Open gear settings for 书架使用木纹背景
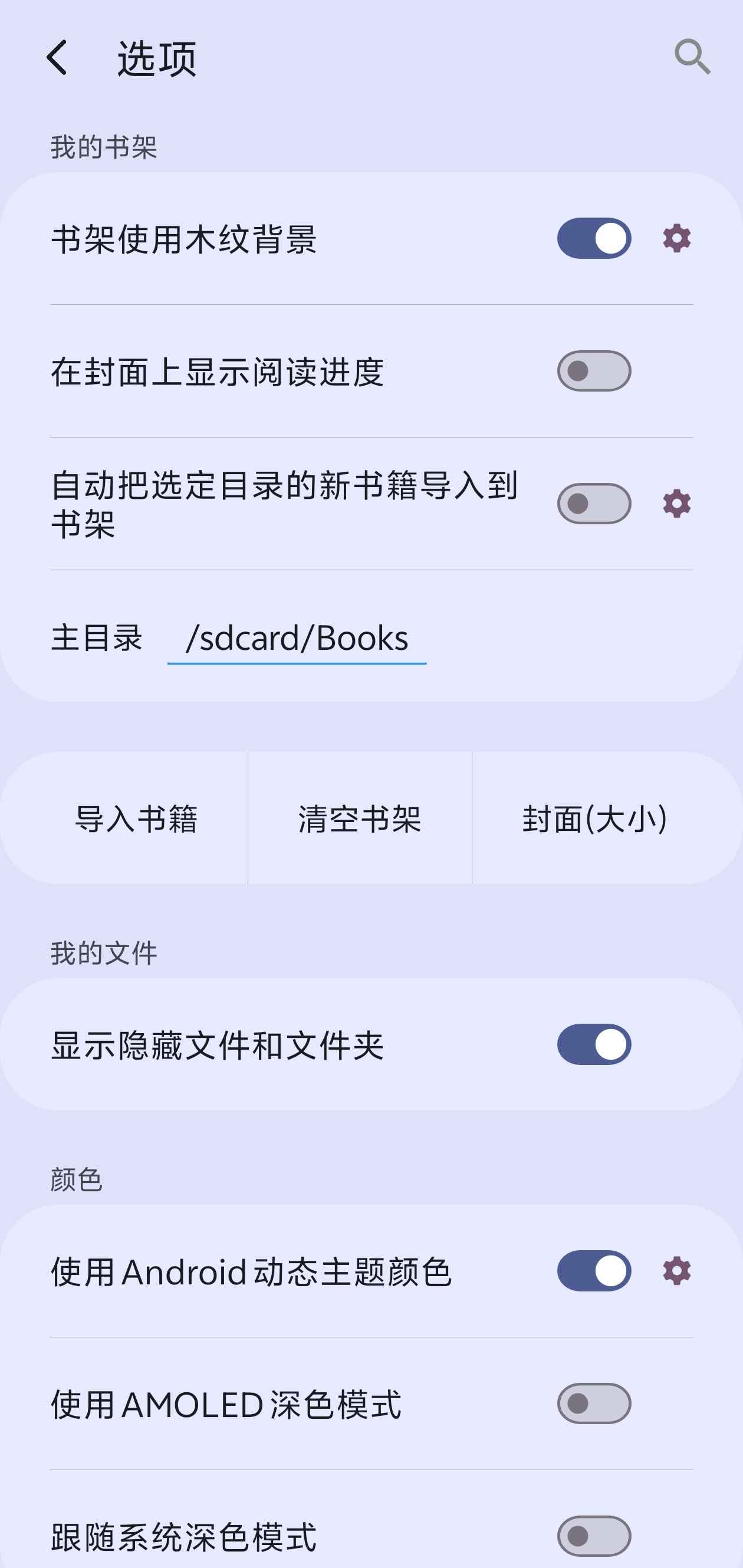The height and width of the screenshot is (1568, 743). pyautogui.click(x=677, y=238)
